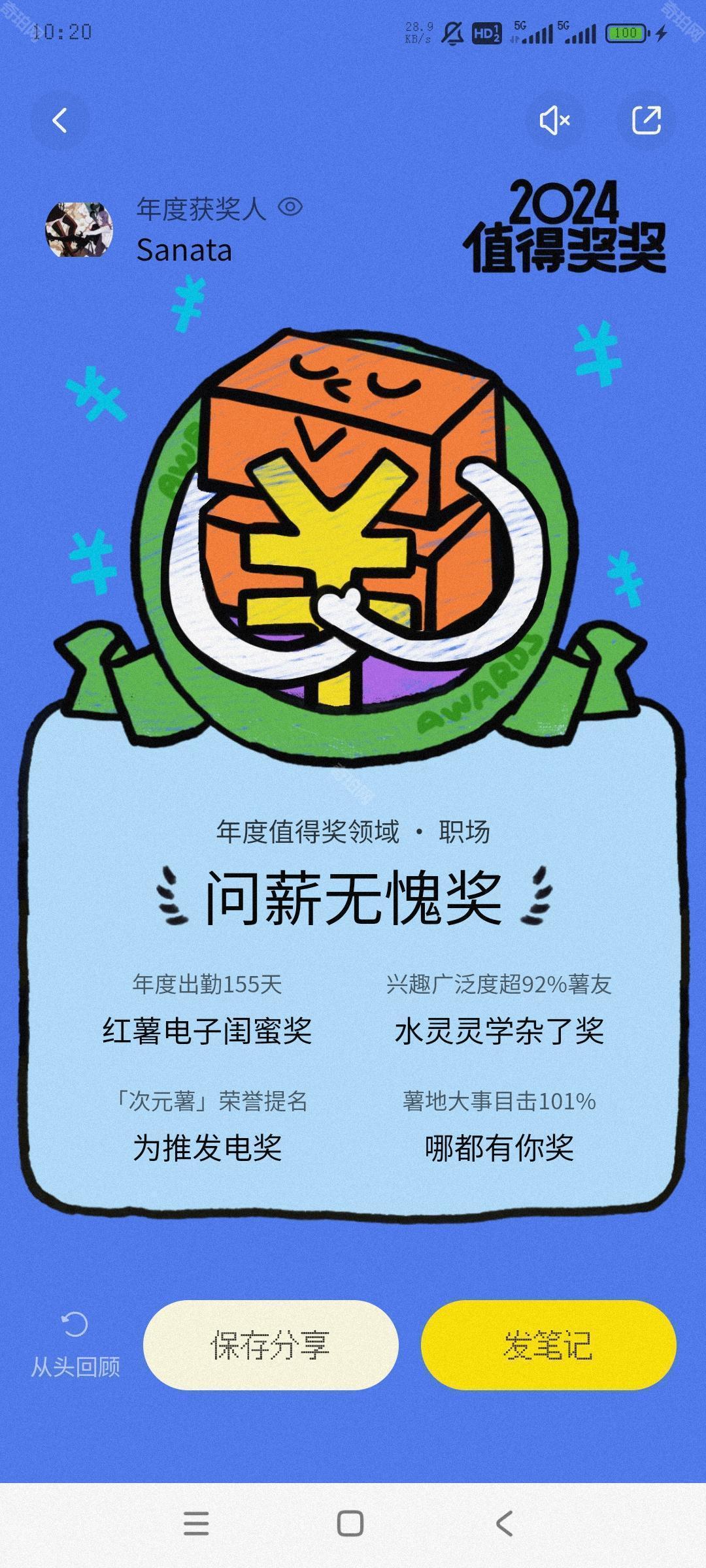Go back using the top-left arrow
Viewport: 706px width, 1568px height.
tap(59, 121)
